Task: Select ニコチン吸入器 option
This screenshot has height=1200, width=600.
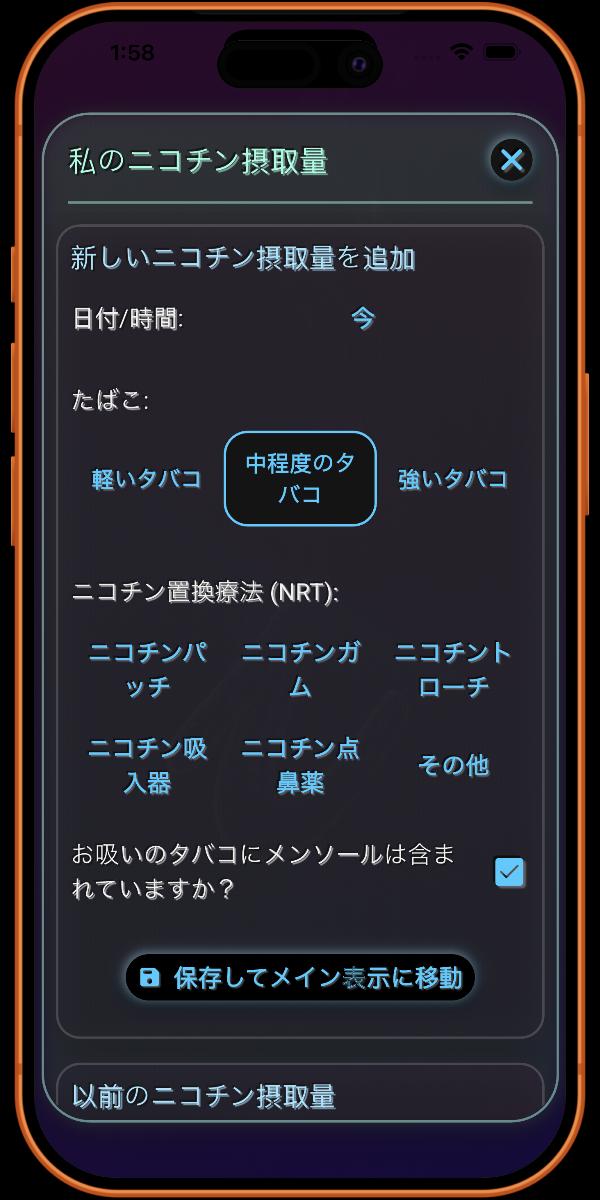Action: click(x=147, y=765)
